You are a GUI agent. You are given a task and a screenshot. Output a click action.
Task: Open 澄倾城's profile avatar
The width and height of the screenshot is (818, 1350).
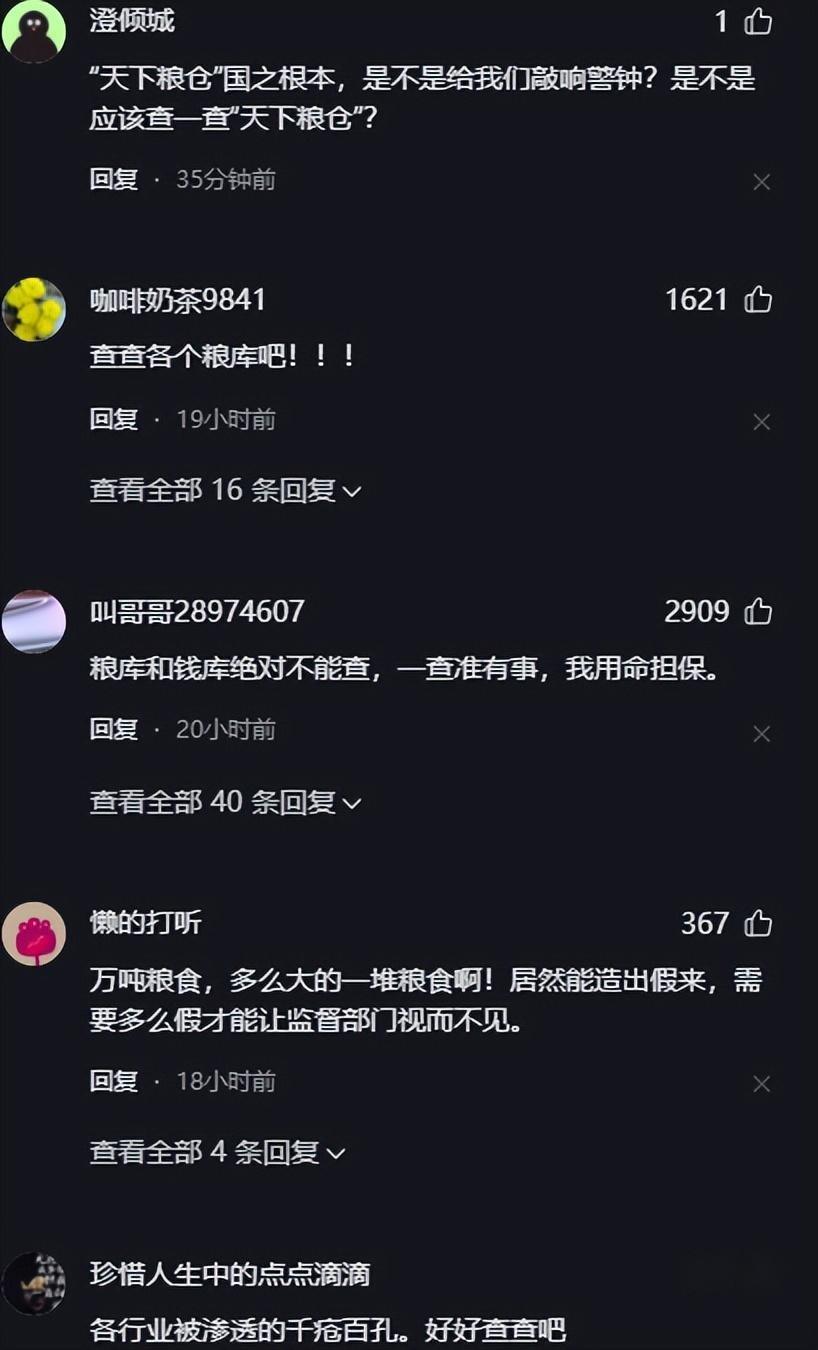(x=34, y=31)
